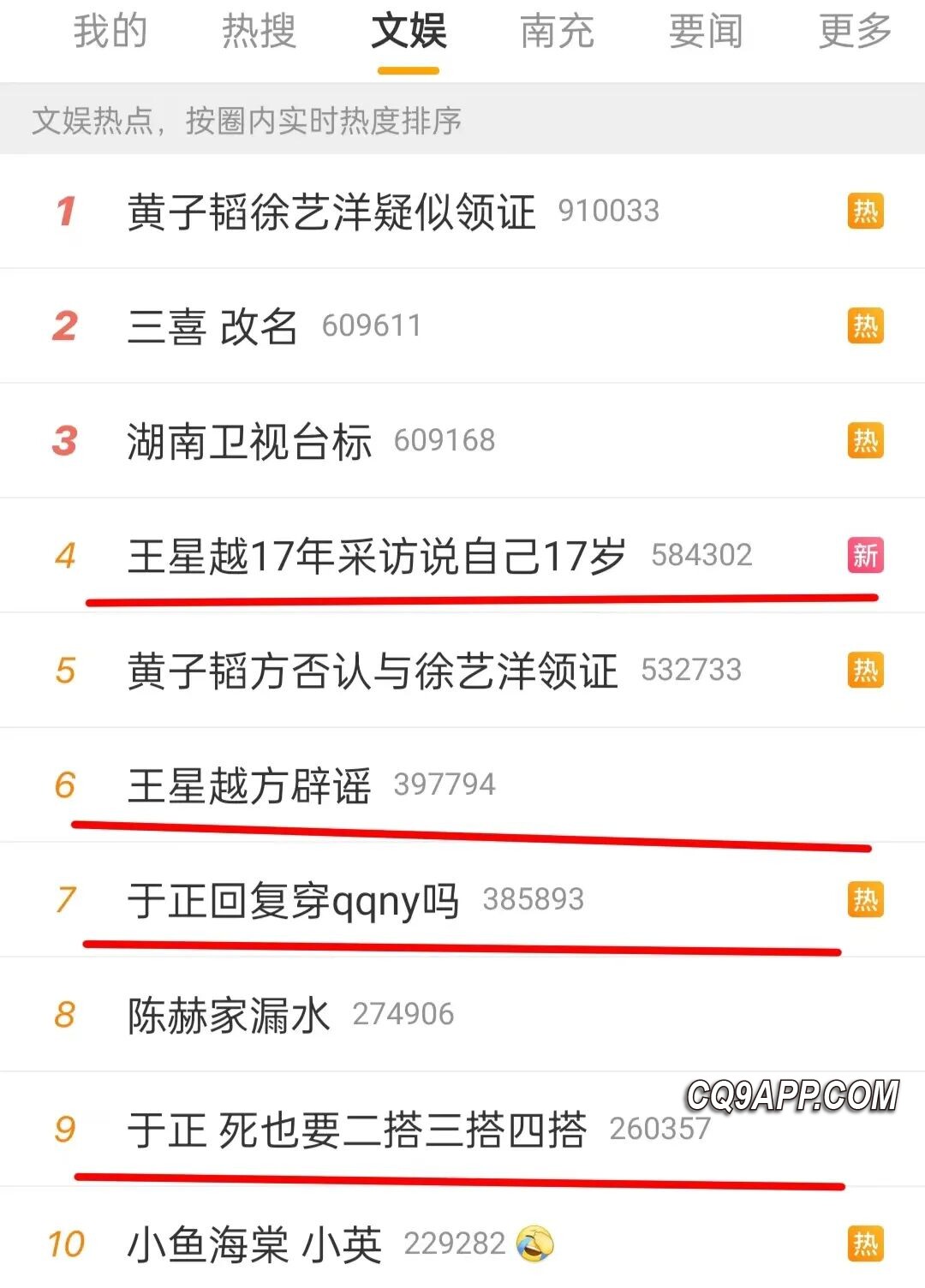925x1288 pixels.
Task: Open topic 于正 死也要二搭三搭四搭
Action: pyautogui.click(x=356, y=1130)
